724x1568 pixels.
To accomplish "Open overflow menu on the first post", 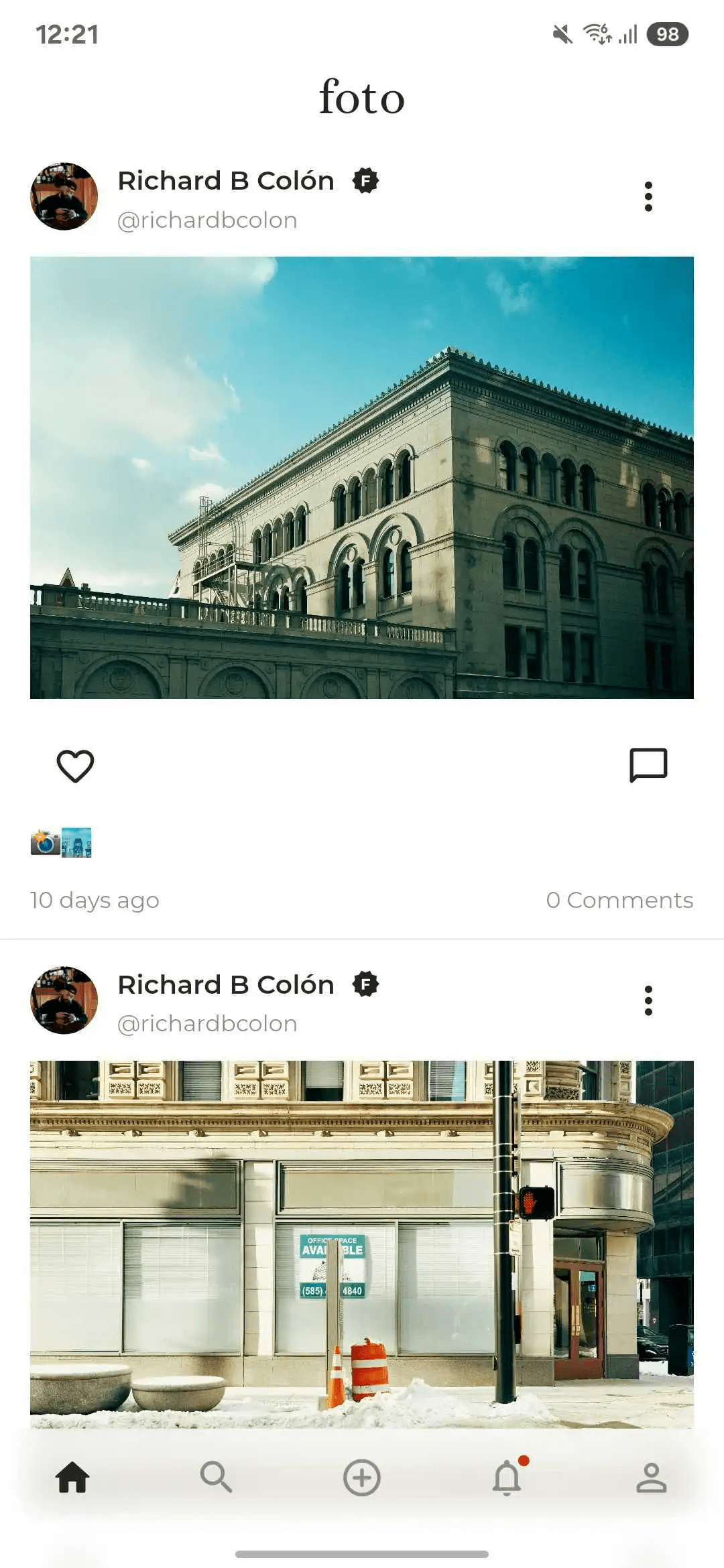I will [x=648, y=196].
